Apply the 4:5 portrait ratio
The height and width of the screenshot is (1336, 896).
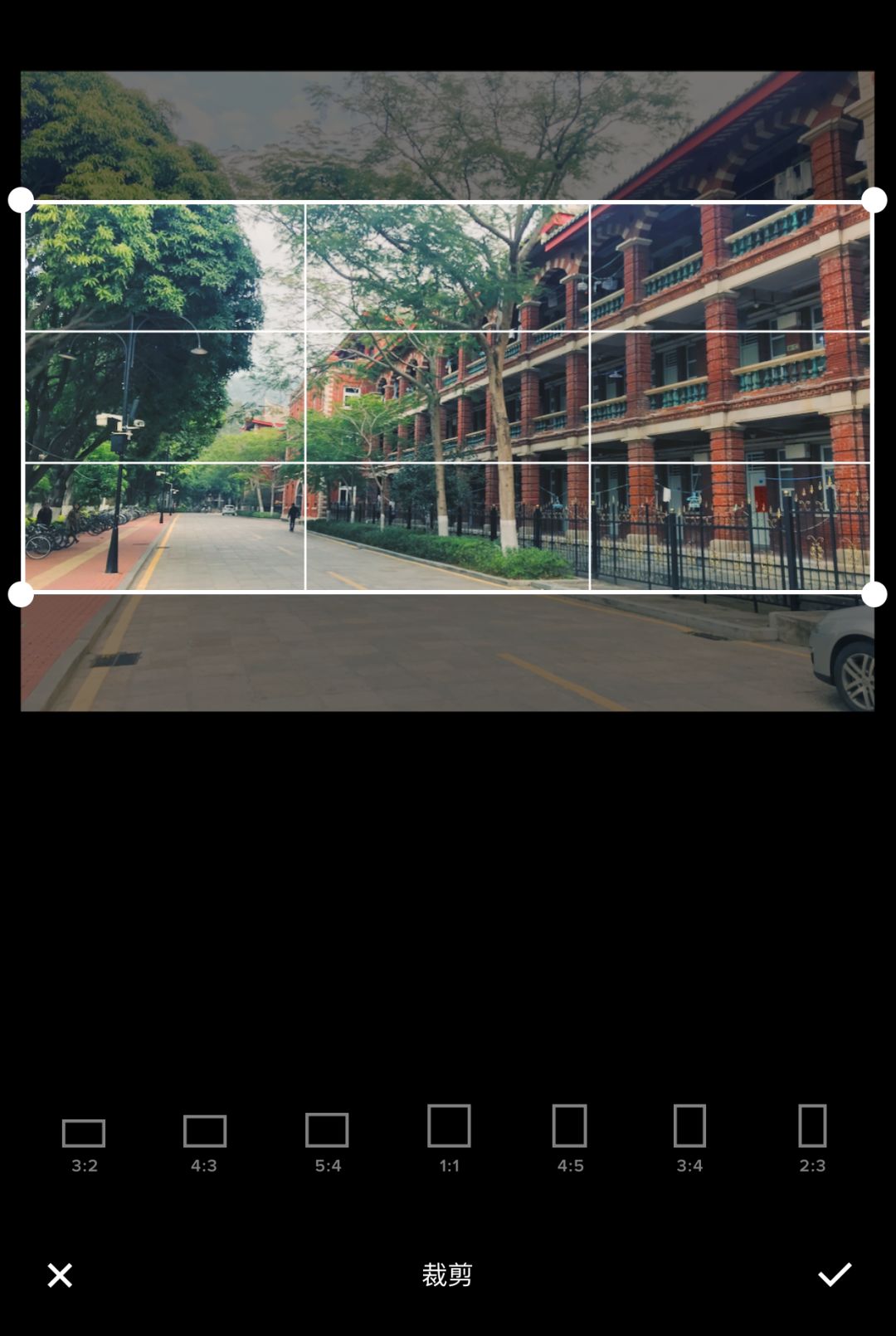[570, 1137]
